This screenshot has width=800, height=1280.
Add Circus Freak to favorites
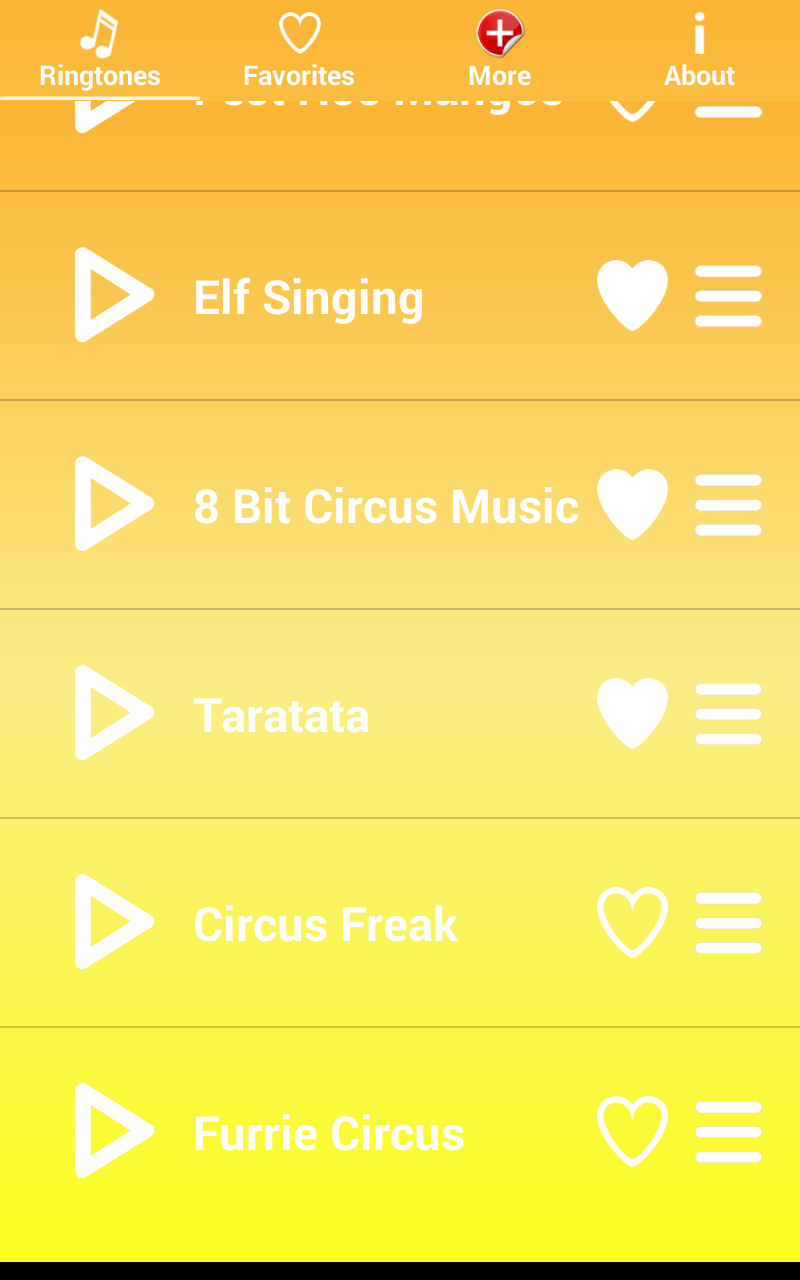(x=632, y=922)
